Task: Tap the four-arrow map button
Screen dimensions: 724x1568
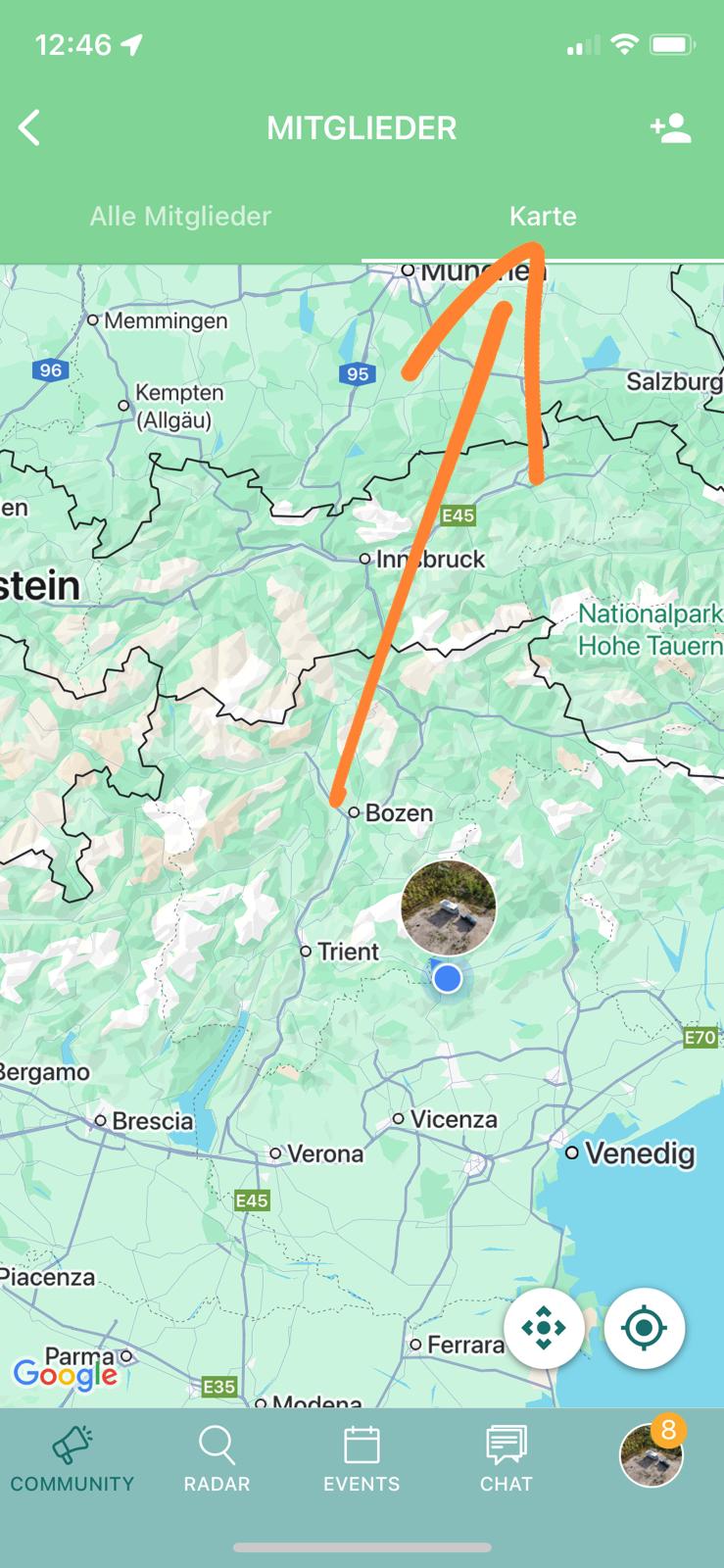Action: (544, 1328)
